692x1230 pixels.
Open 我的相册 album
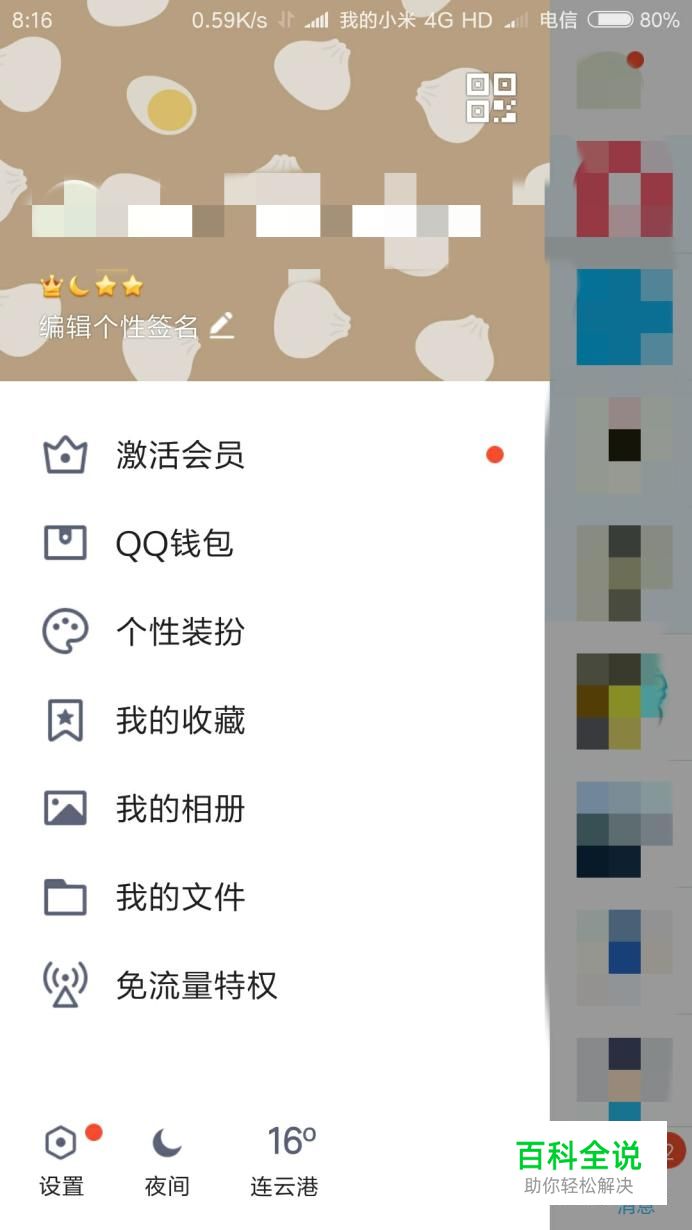pos(180,808)
